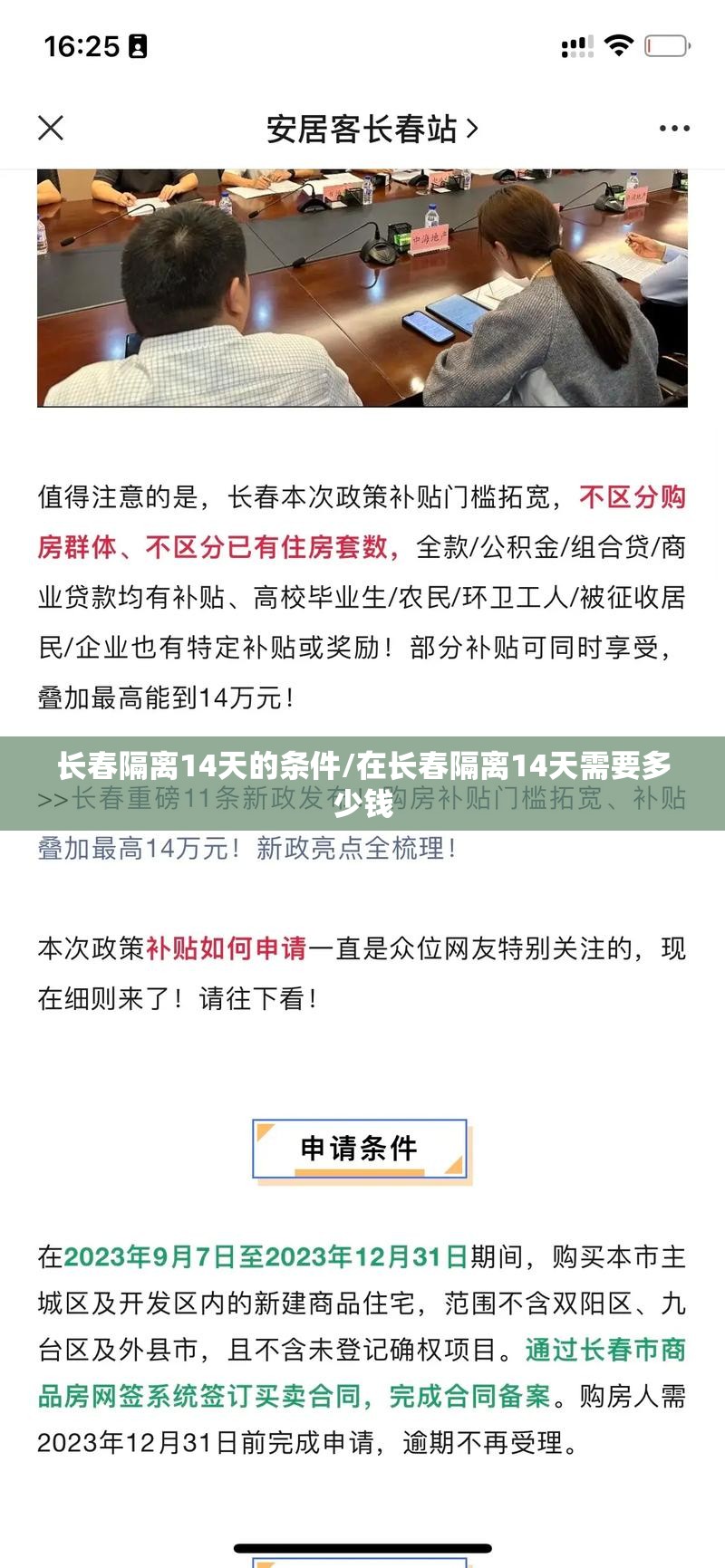Open the 新政亮点全梳理 article link
The height and width of the screenshot is (1568, 725).
coord(246,848)
